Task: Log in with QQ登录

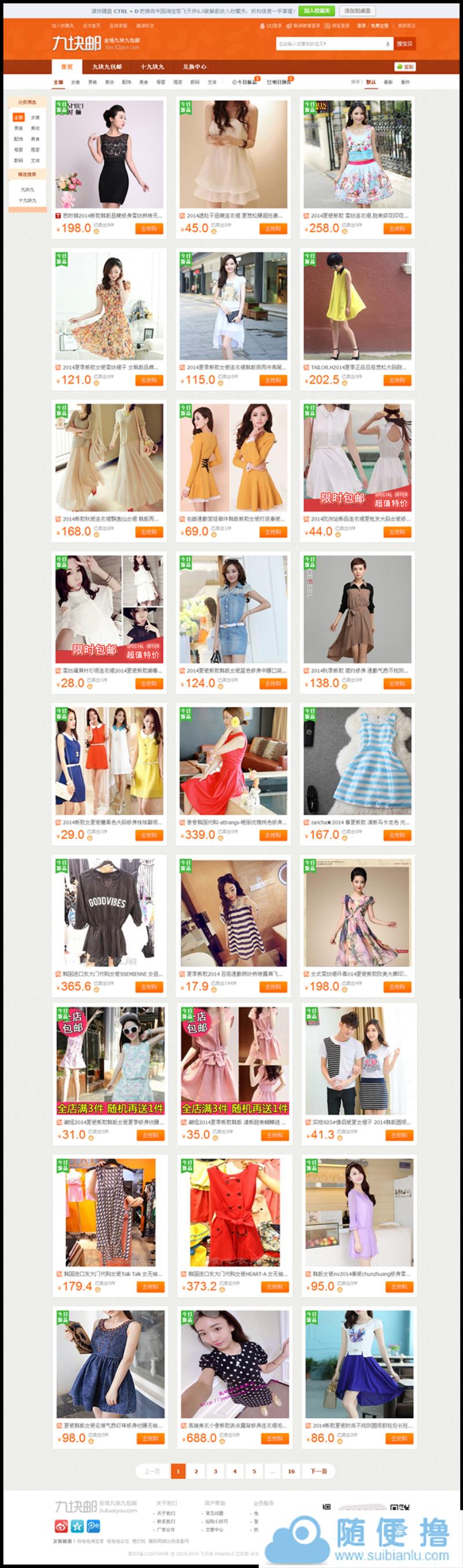Action: [x=271, y=26]
